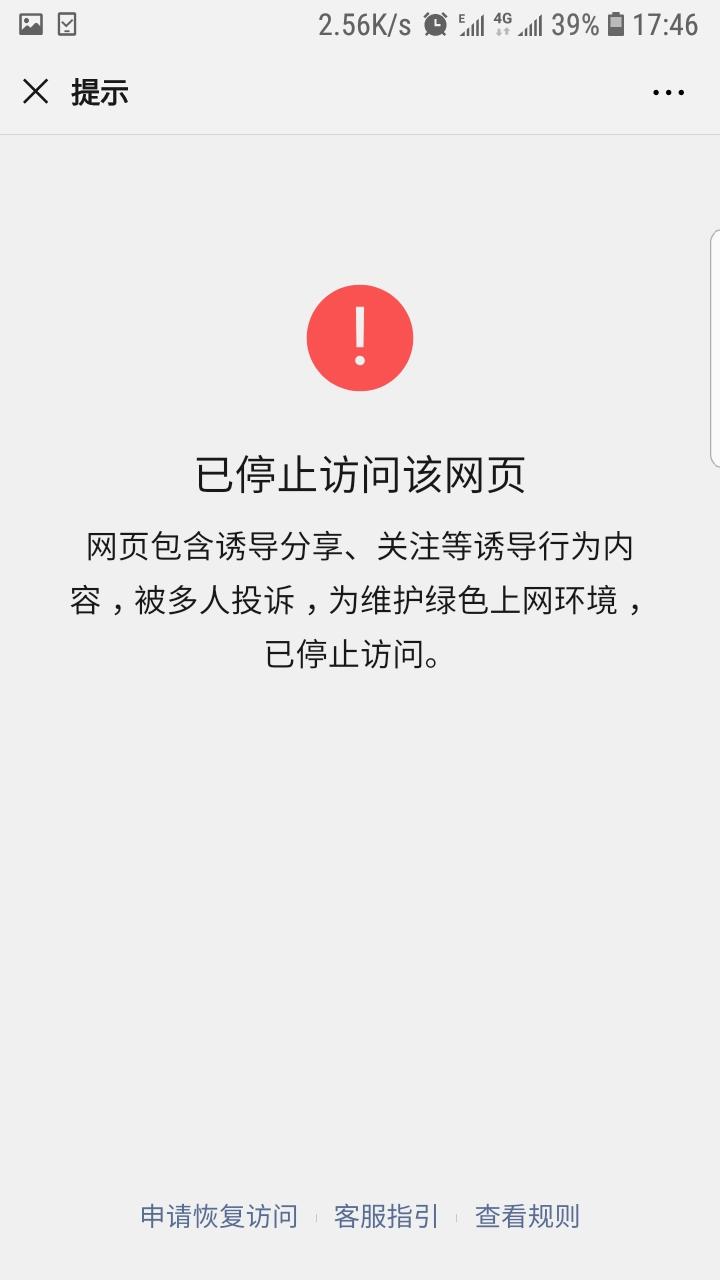The width and height of the screenshot is (720, 1280).
Task: Tap the red exclamation warning icon
Action: tap(360, 337)
